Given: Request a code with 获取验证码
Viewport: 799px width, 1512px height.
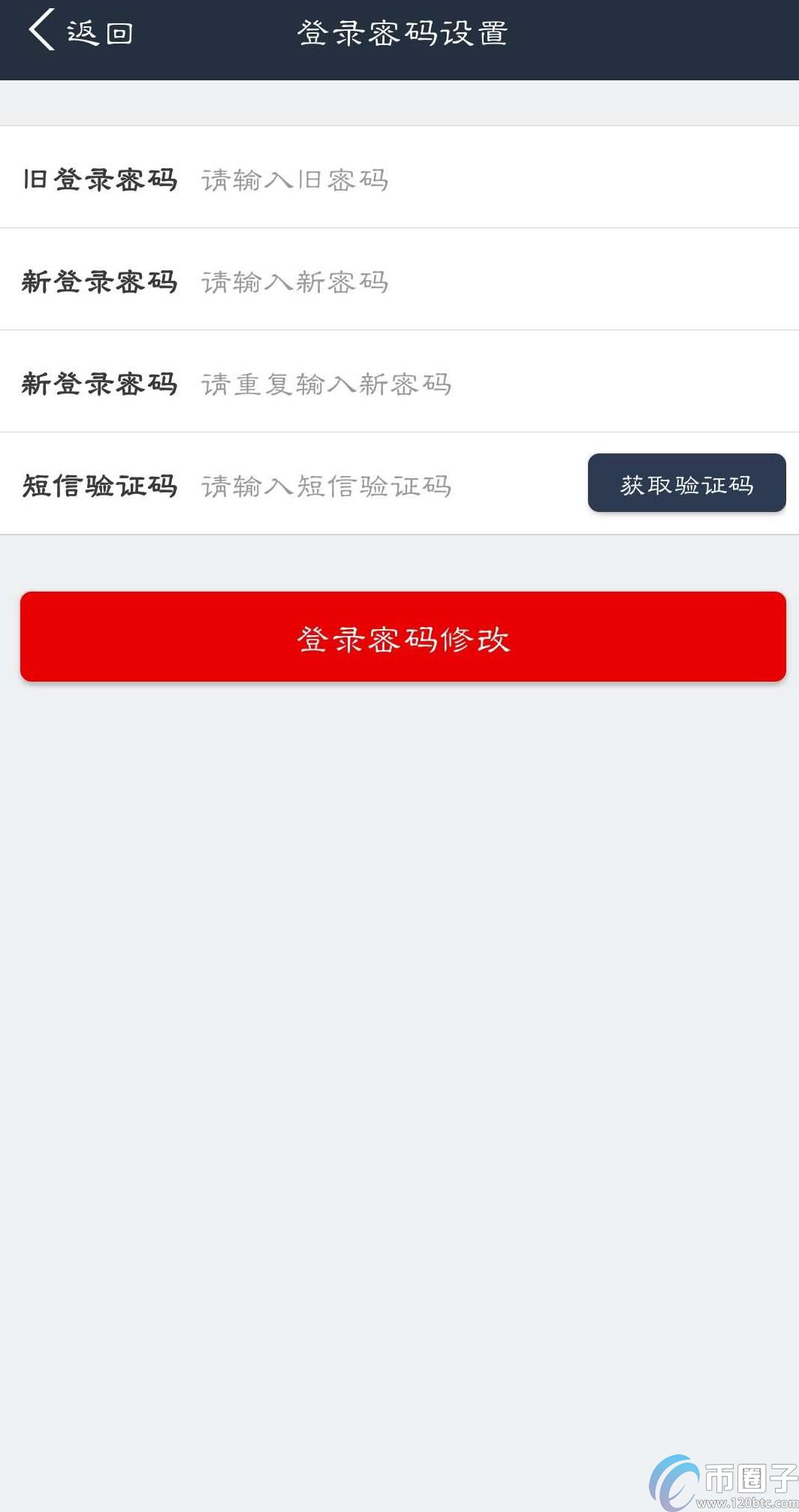Looking at the screenshot, I should click(686, 483).
